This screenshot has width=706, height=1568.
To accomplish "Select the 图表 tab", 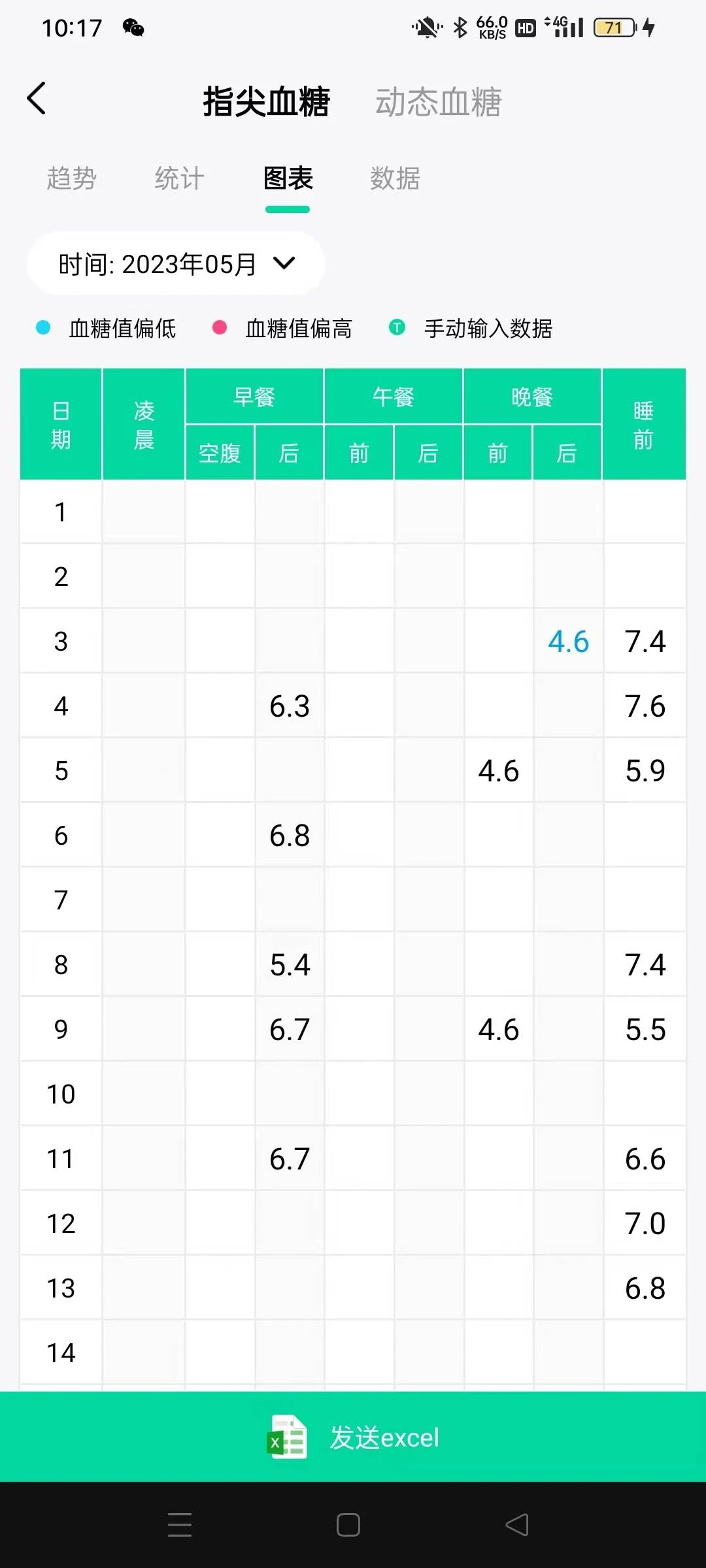I will 288,178.
